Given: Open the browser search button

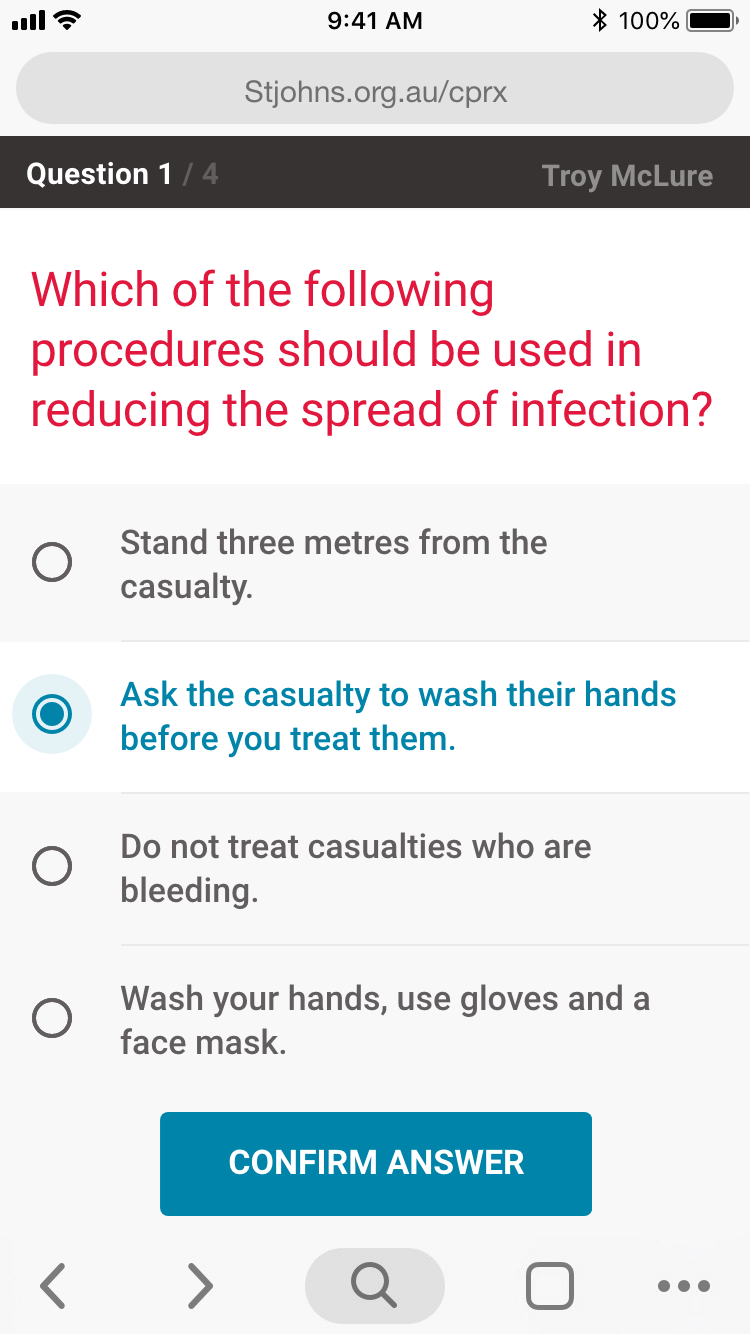Looking at the screenshot, I should point(375,1286).
